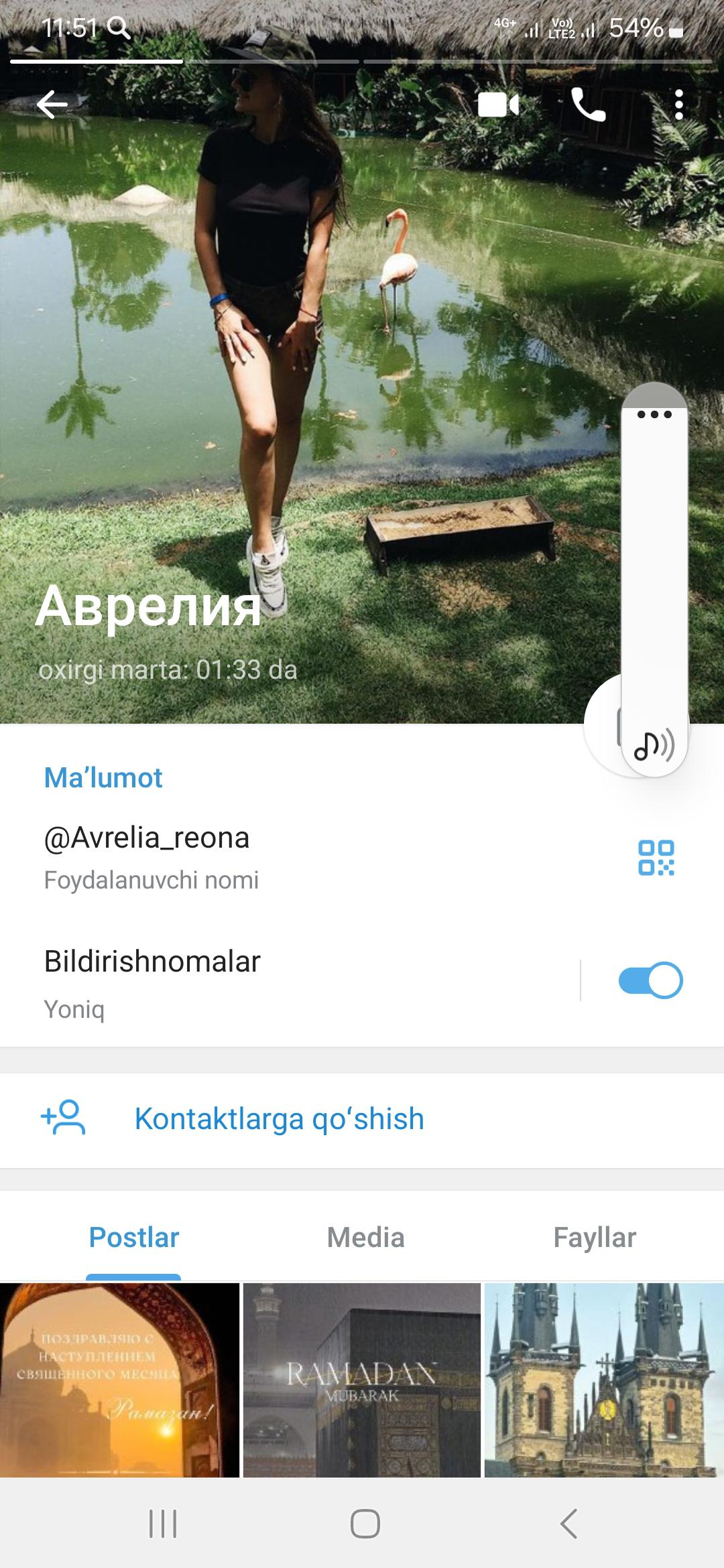The height and width of the screenshot is (1568, 724).
Task: Open the orange Ramadan greeting post
Action: (x=119, y=1379)
